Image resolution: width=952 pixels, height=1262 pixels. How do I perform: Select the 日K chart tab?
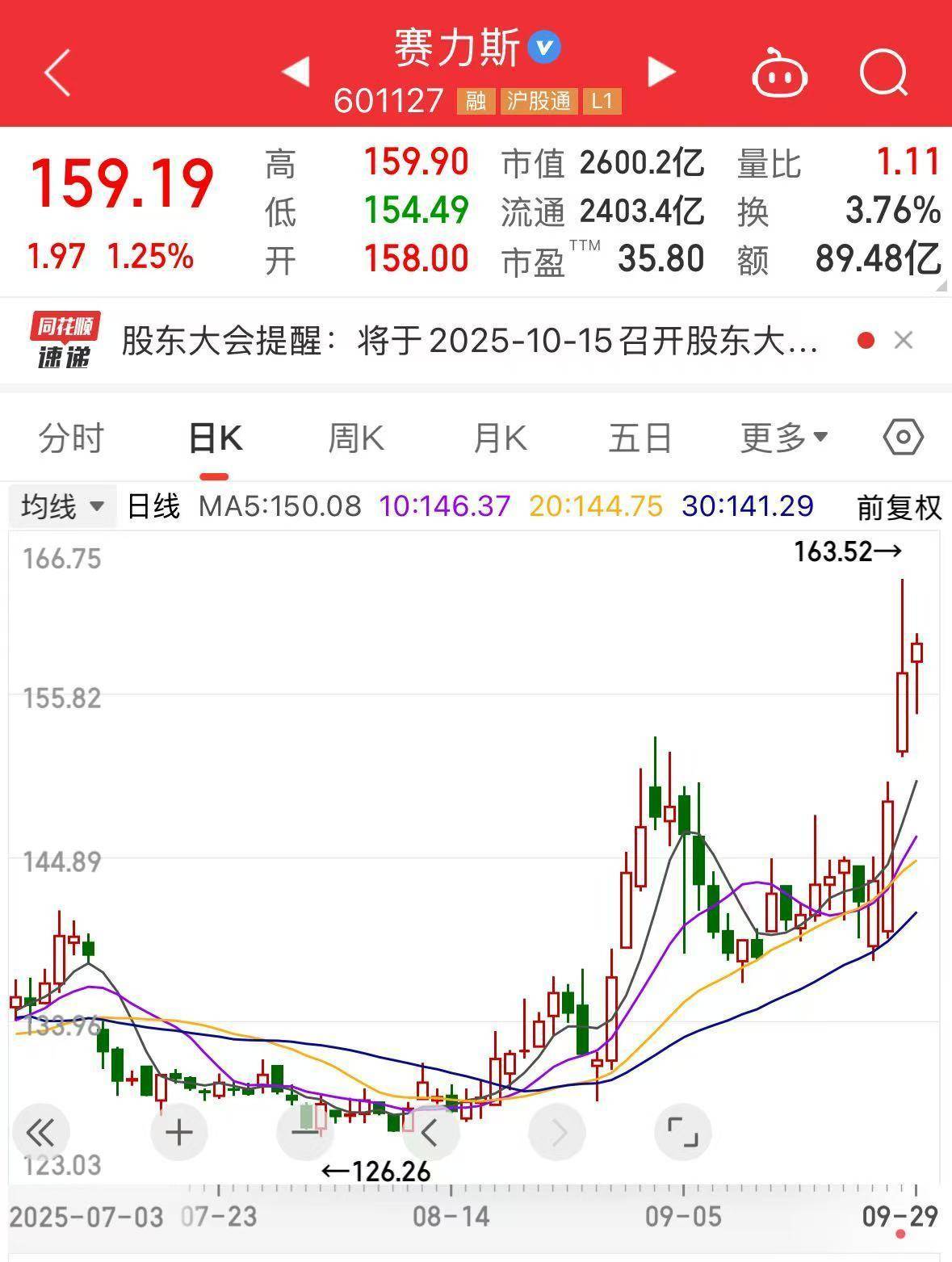215,438
